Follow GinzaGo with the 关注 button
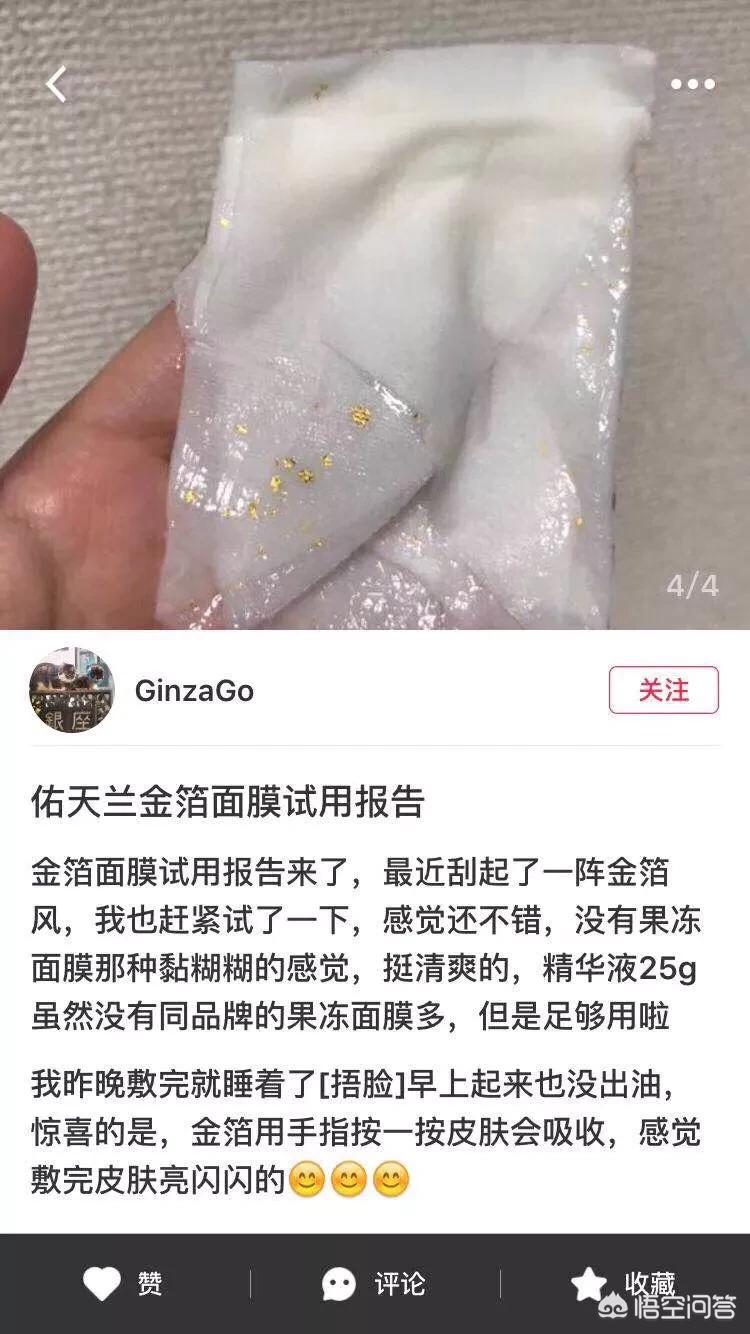Viewport: 750px width, 1334px height. coord(663,690)
